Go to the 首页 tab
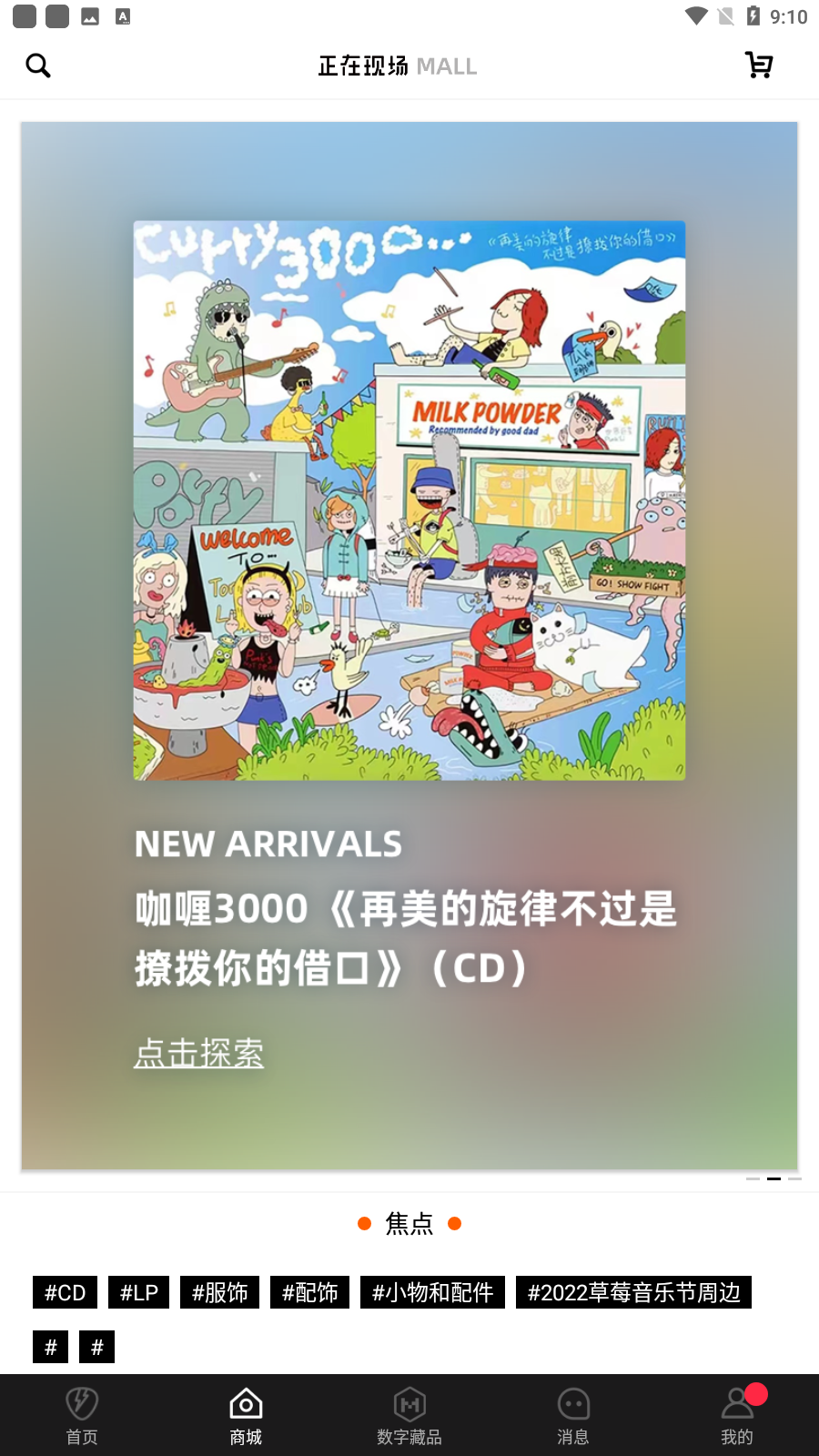 82,1416
